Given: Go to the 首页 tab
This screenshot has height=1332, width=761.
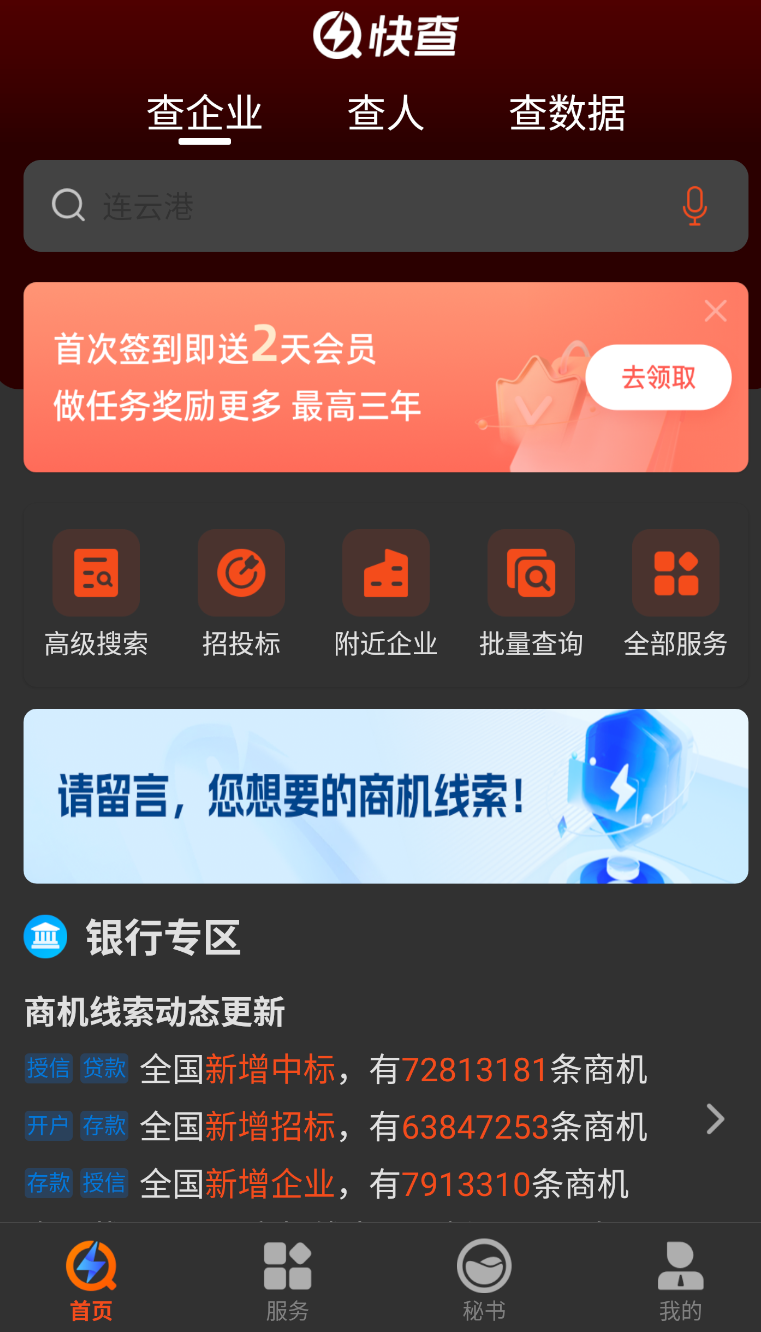Looking at the screenshot, I should [x=91, y=1280].
